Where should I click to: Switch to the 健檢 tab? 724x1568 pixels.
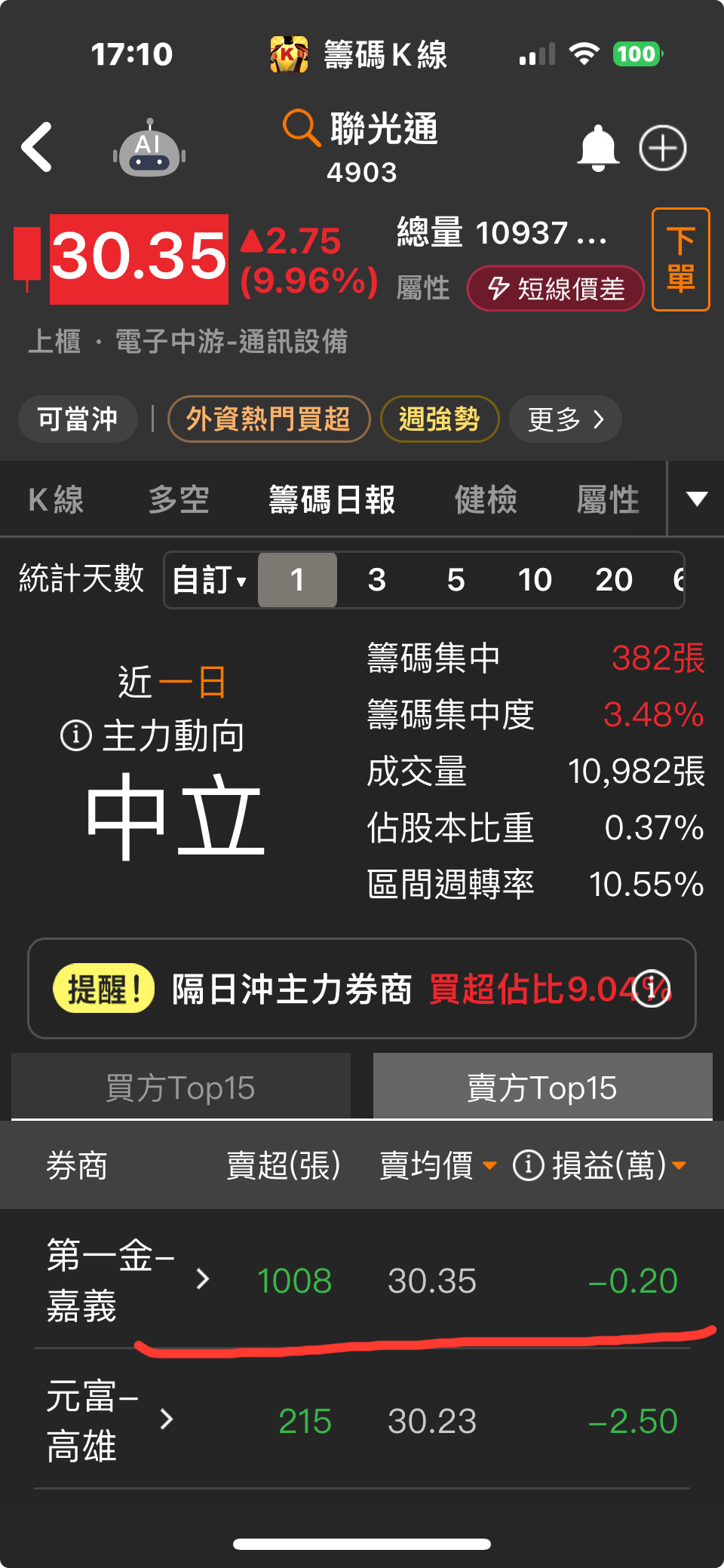(486, 499)
